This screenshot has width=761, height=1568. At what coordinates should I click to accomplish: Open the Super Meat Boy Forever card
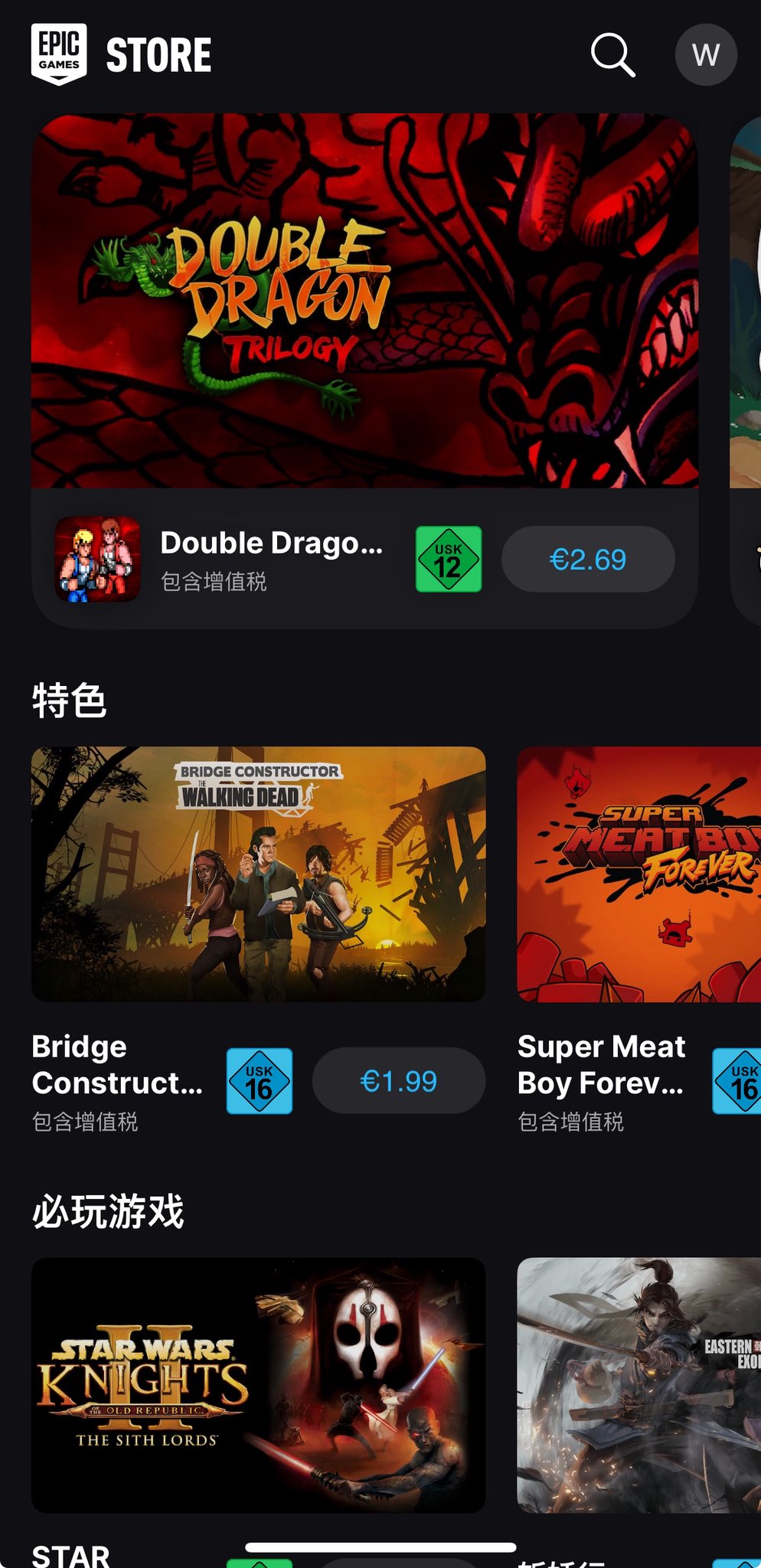point(639,874)
